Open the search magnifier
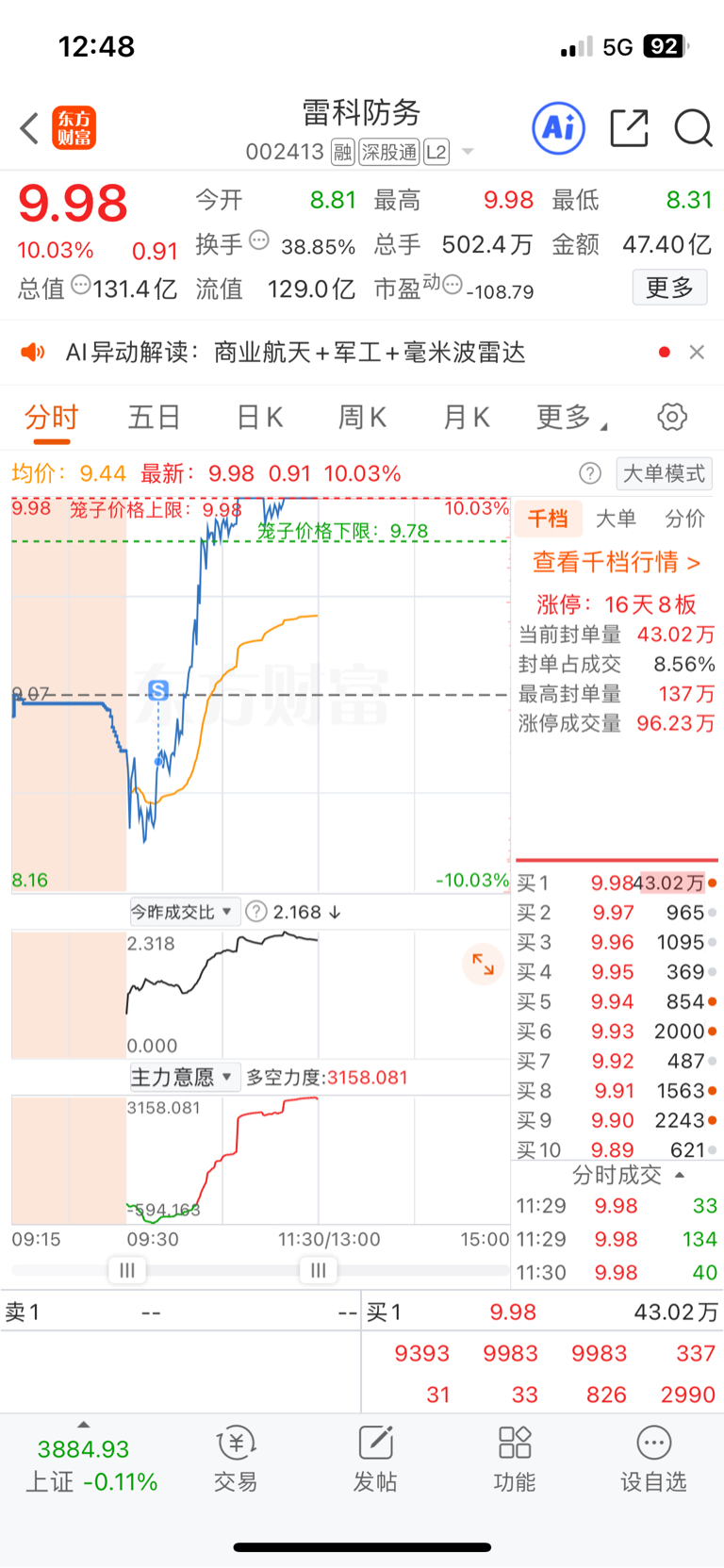Screen dimensions: 724x1568 point(693,127)
